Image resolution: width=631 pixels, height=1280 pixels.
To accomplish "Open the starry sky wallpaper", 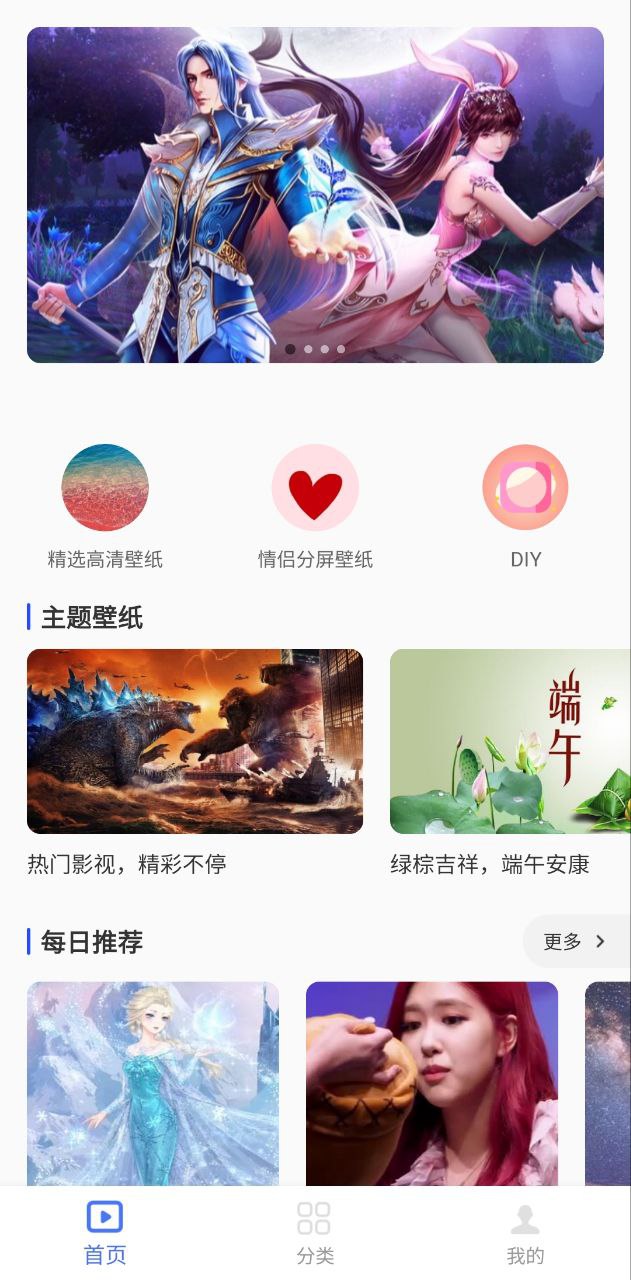I will coord(608,1083).
